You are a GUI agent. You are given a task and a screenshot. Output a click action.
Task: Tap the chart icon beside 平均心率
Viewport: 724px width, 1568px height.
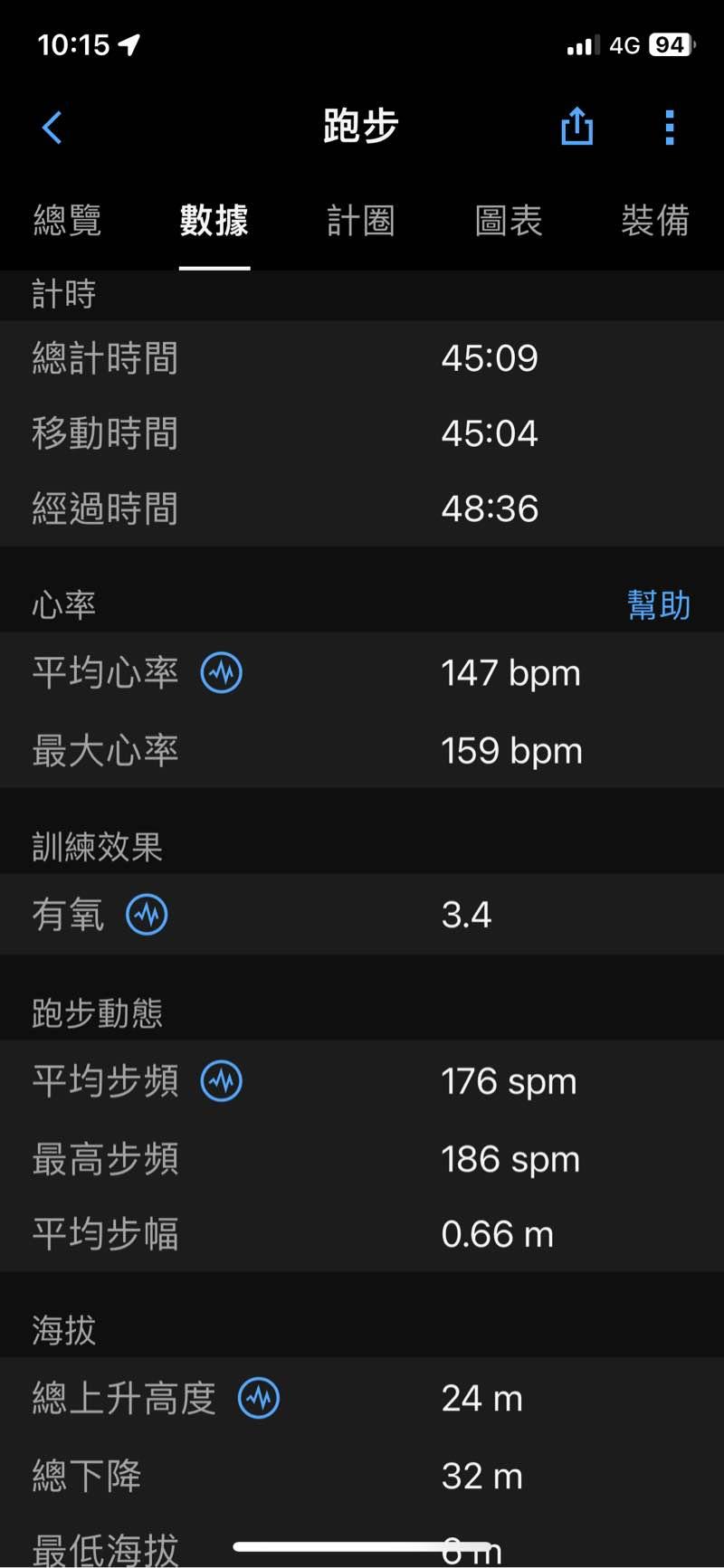222,672
